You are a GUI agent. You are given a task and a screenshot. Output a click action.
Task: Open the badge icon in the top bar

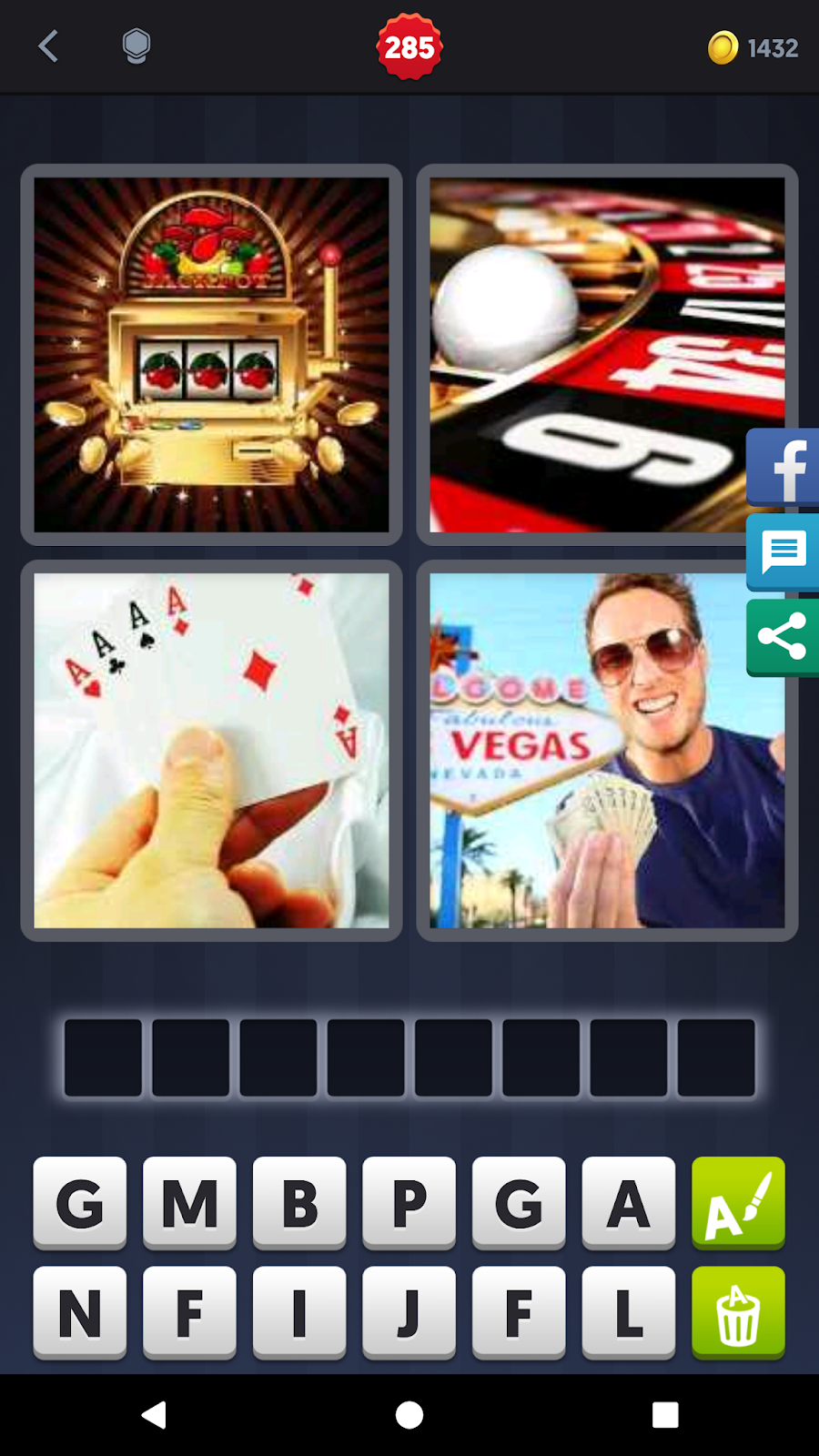[x=136, y=46]
